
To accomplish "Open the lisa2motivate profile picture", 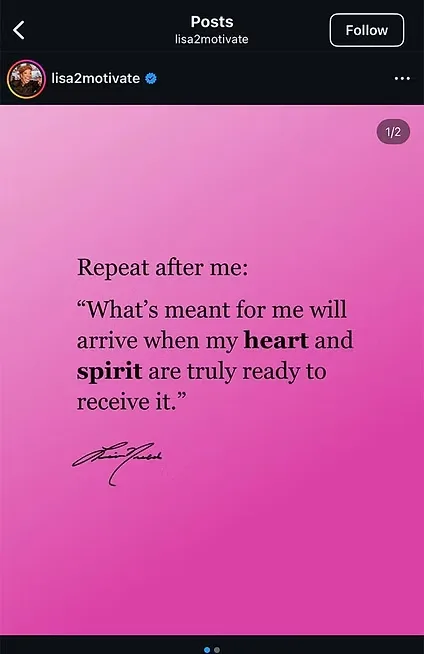I will click(26, 79).
